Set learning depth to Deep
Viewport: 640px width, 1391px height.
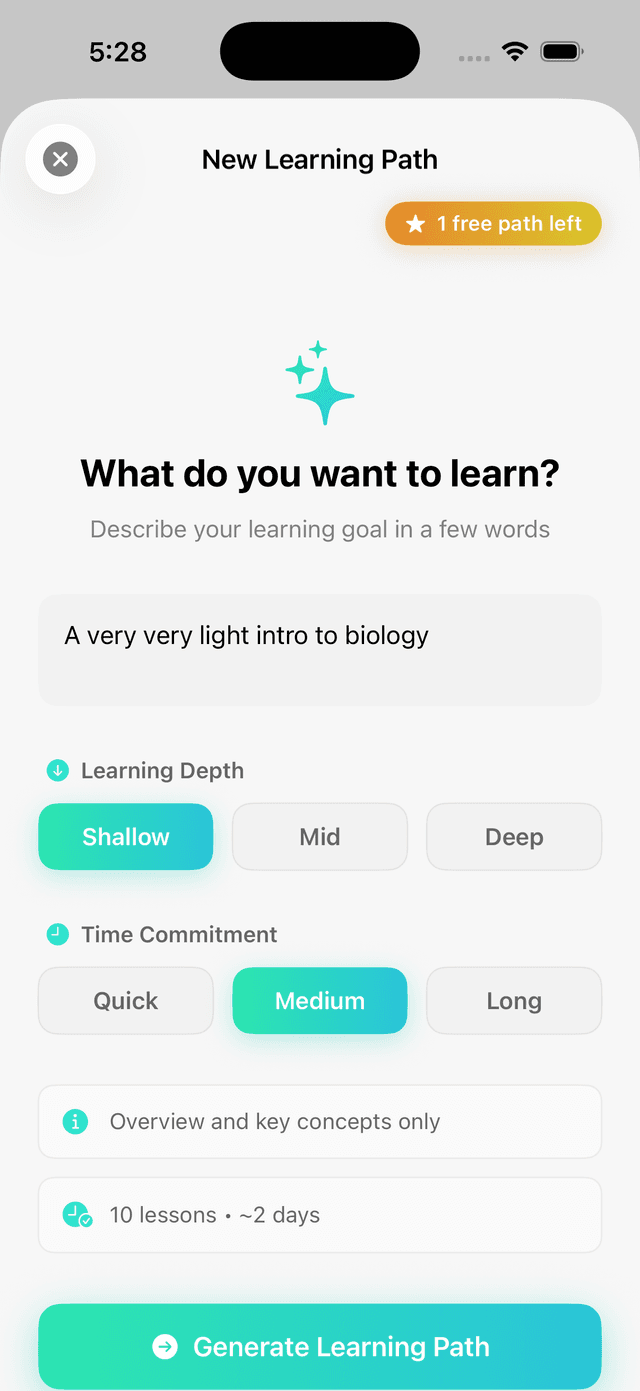tap(514, 837)
